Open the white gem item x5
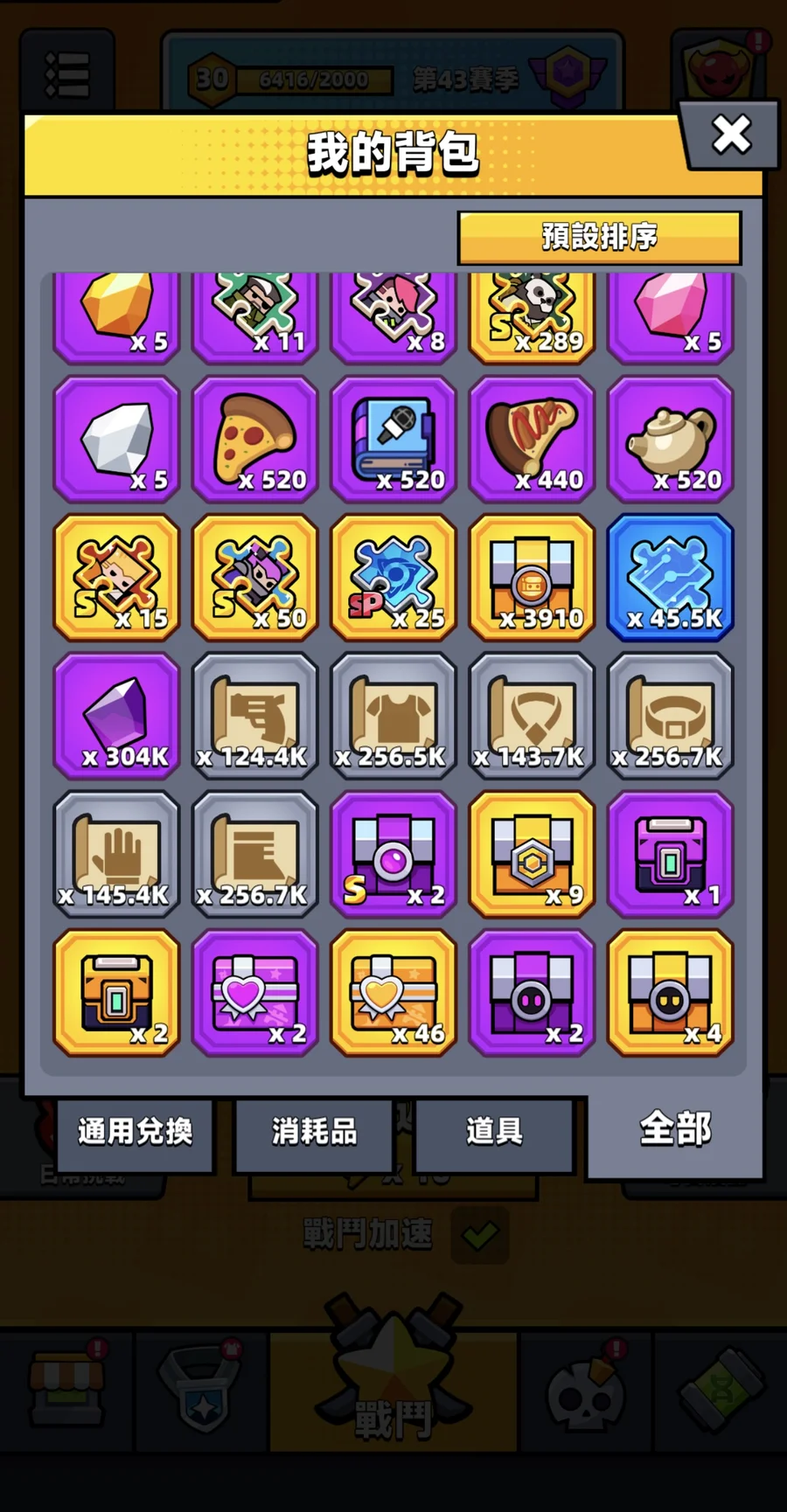787x1512 pixels. pos(116,440)
